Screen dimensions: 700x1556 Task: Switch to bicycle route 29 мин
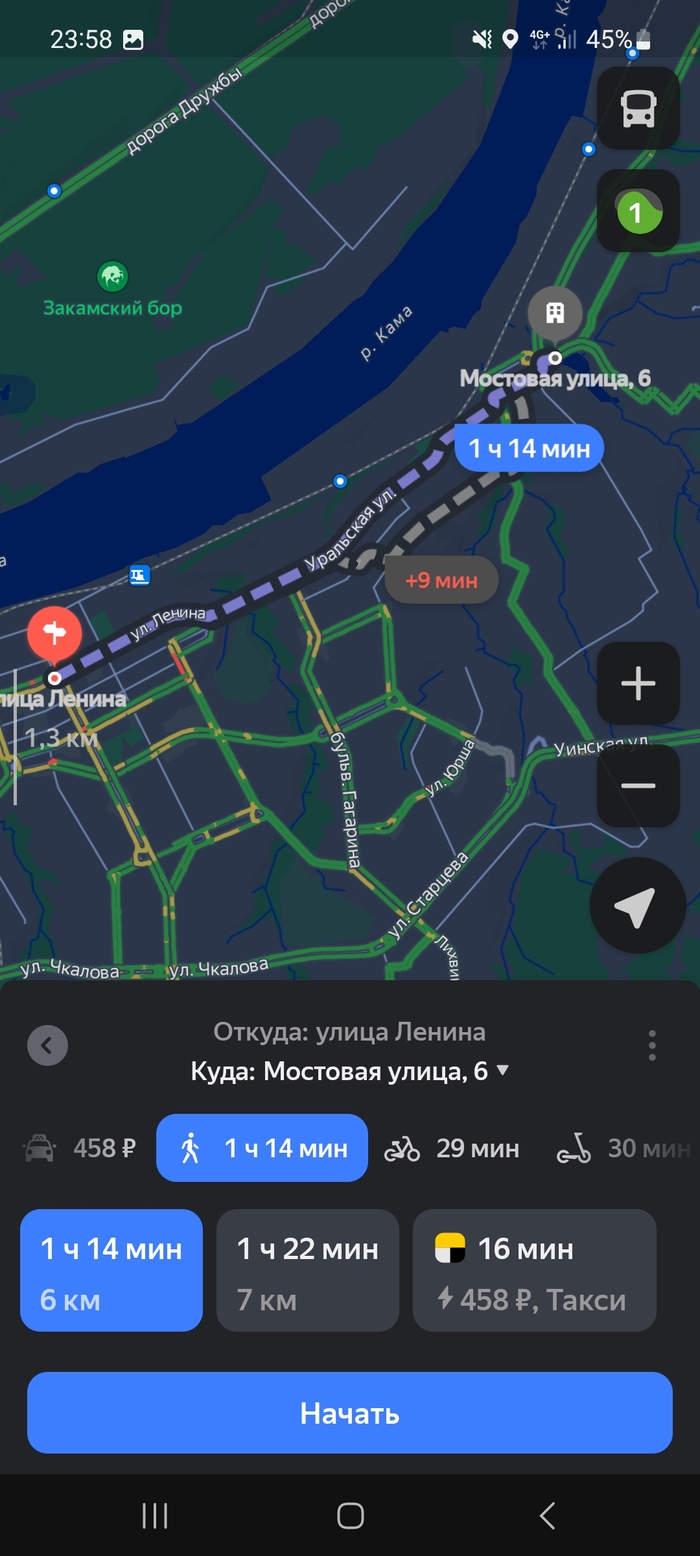pyautogui.click(x=452, y=1149)
